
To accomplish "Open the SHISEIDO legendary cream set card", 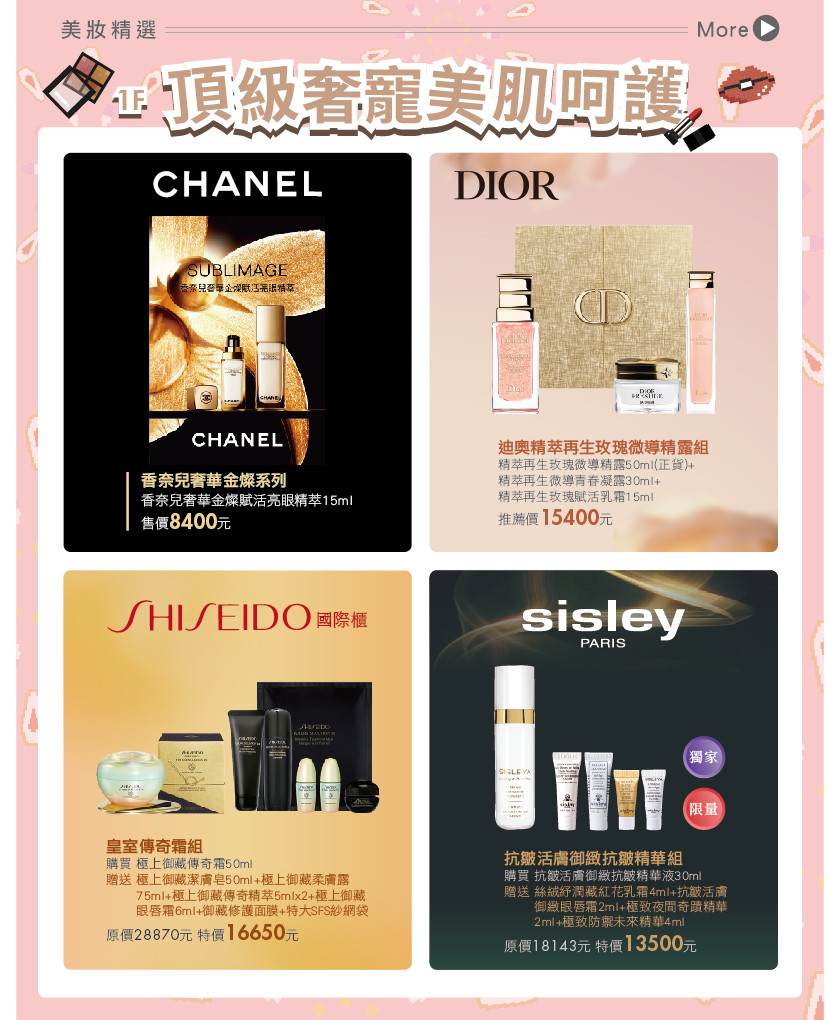I will (237, 769).
